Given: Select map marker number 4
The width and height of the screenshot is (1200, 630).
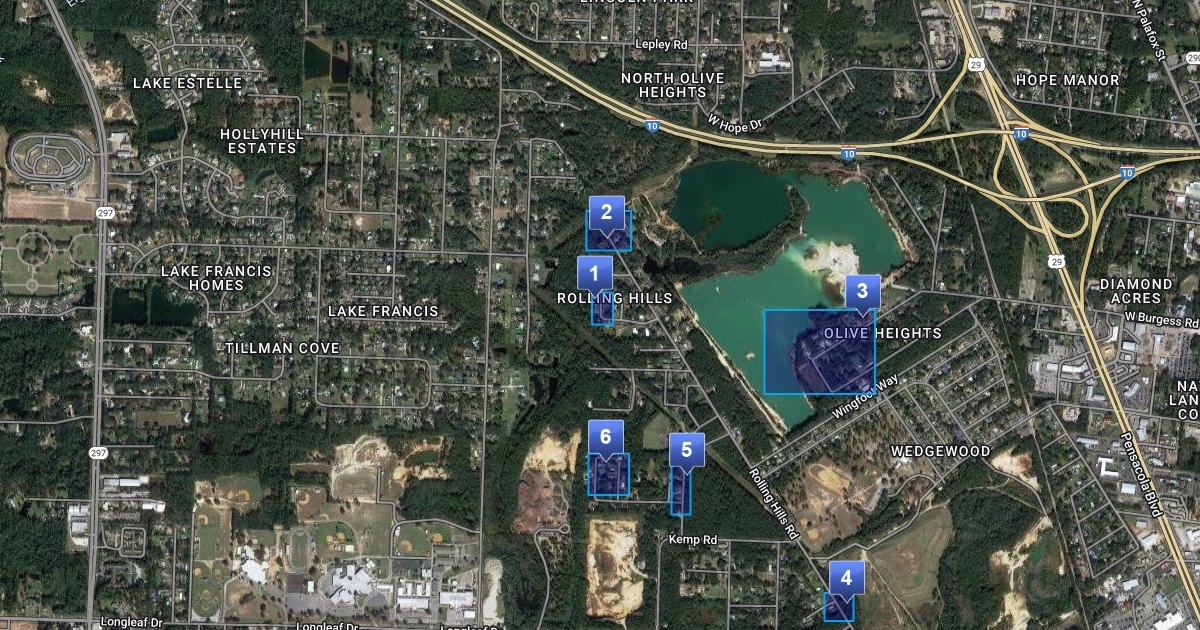Looking at the screenshot, I should coord(846,578).
